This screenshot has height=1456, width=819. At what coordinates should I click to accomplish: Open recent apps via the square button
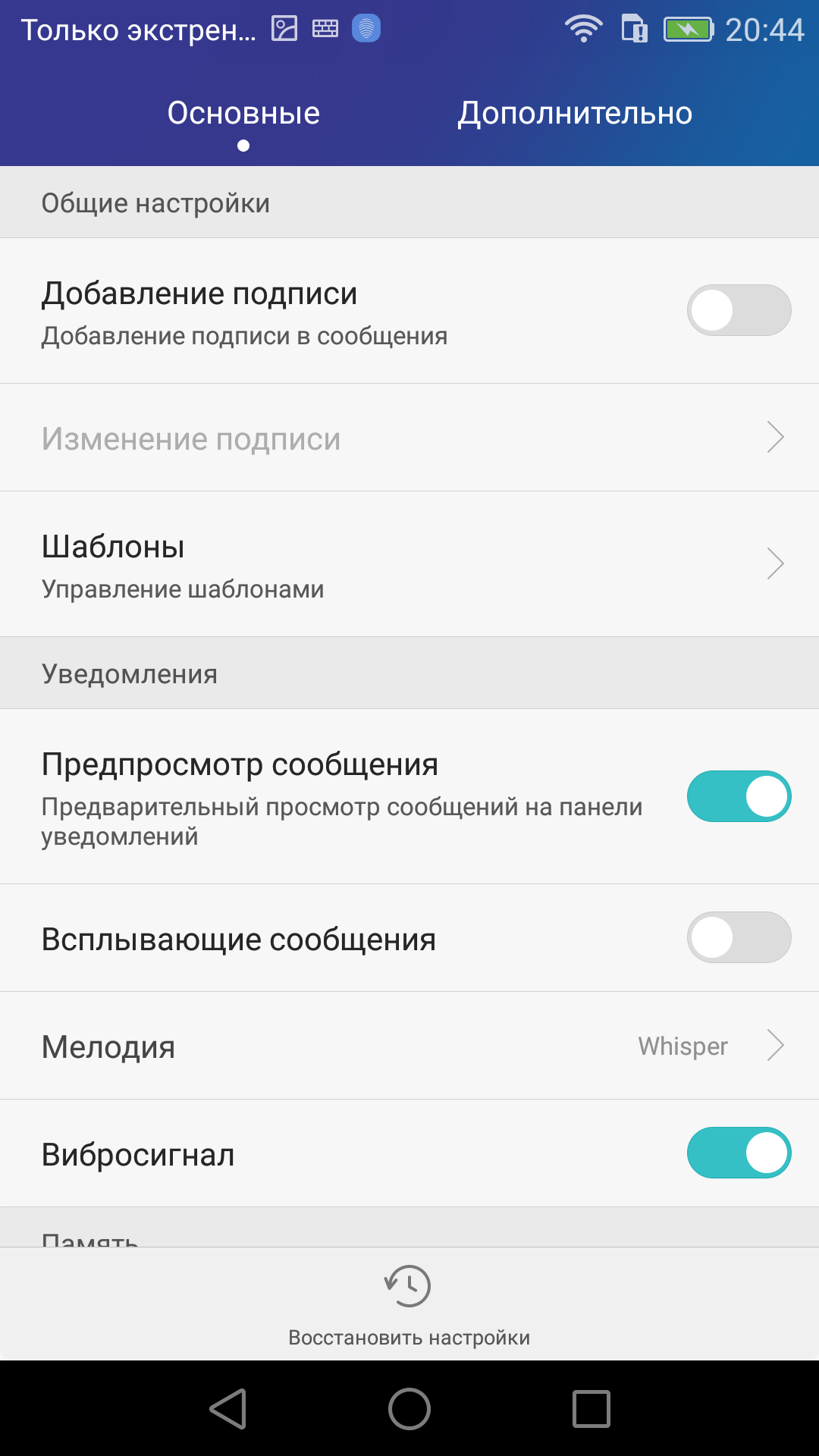pos(591,1409)
